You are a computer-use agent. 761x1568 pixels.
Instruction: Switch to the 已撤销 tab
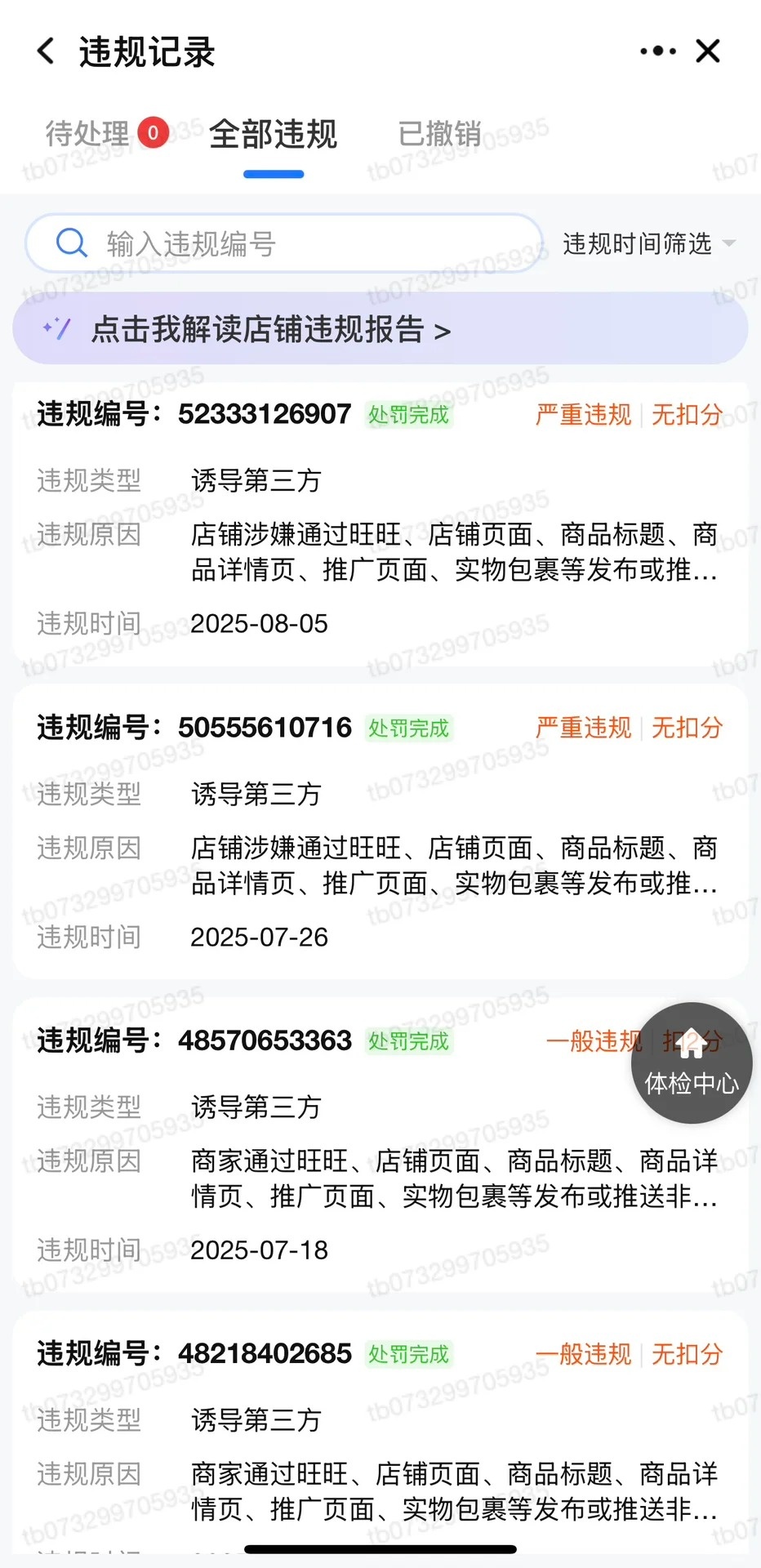(x=439, y=133)
